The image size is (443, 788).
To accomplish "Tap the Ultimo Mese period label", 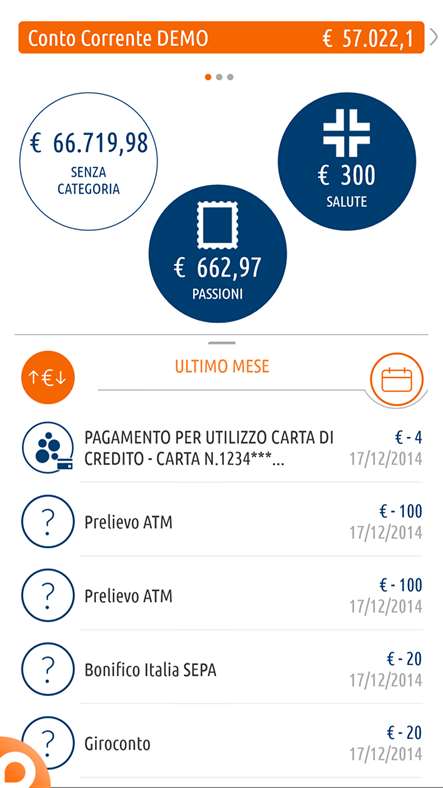I will [x=222, y=366].
